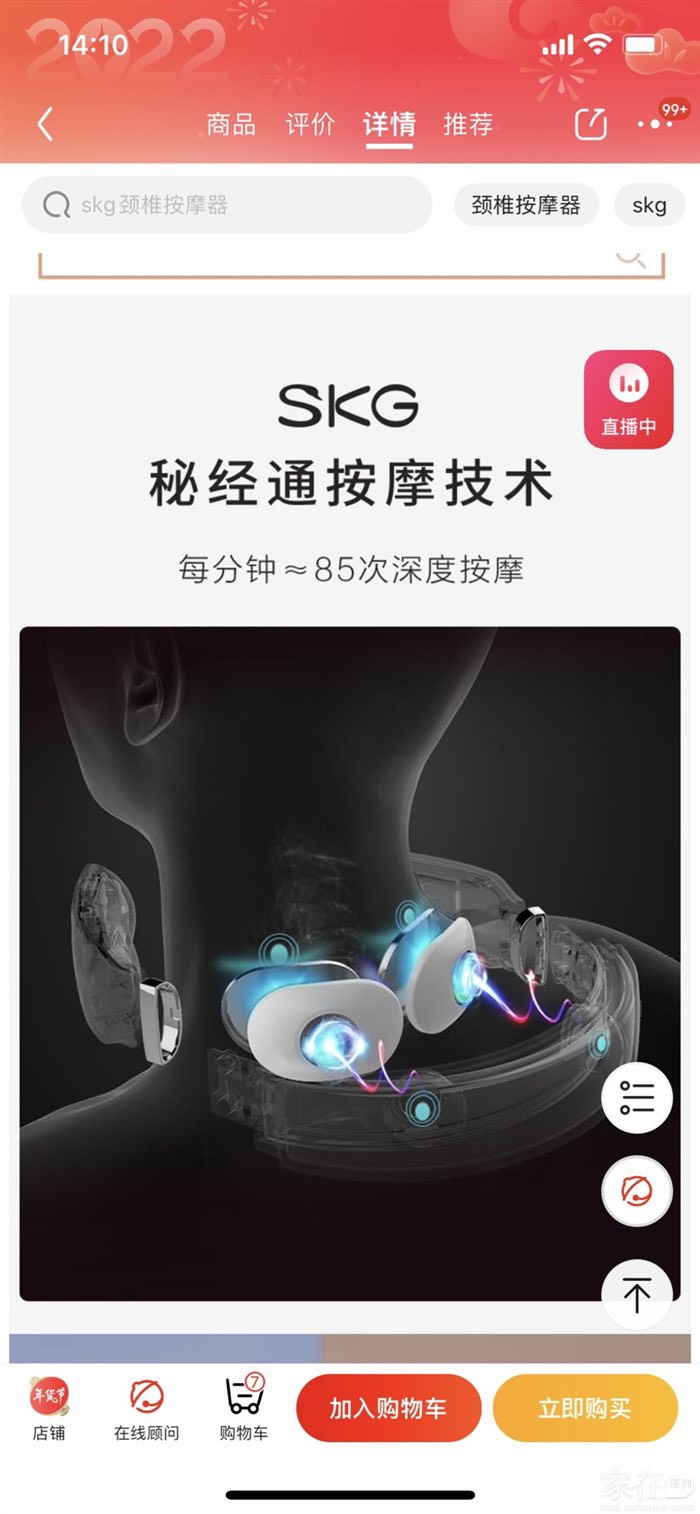Viewport: 700px width, 1514px height.
Task: Open the more options menu
Action: [x=655, y=124]
